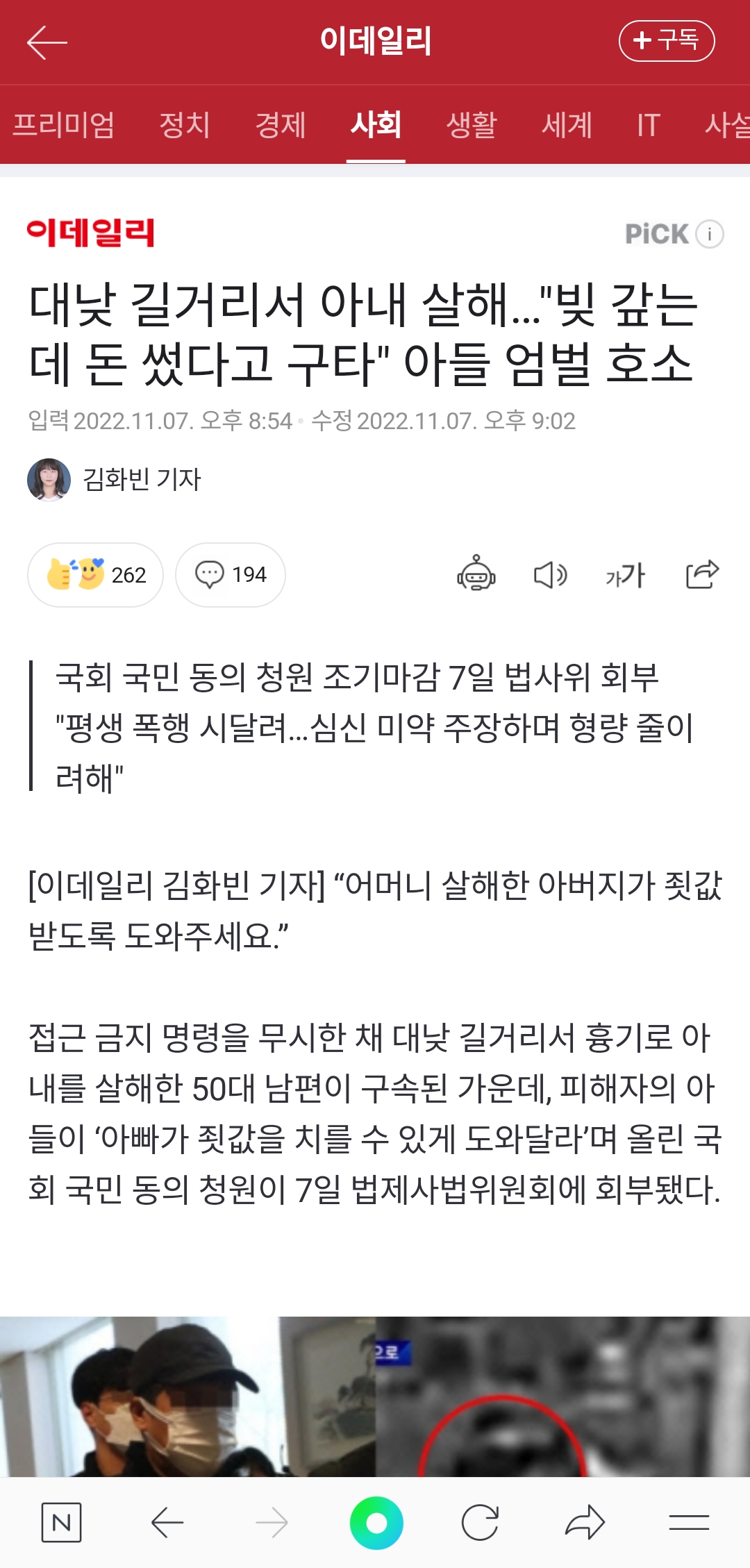Image resolution: width=750 pixels, height=1568 pixels.
Task: Reload the page from the bottom bar
Action: pyautogui.click(x=481, y=1523)
